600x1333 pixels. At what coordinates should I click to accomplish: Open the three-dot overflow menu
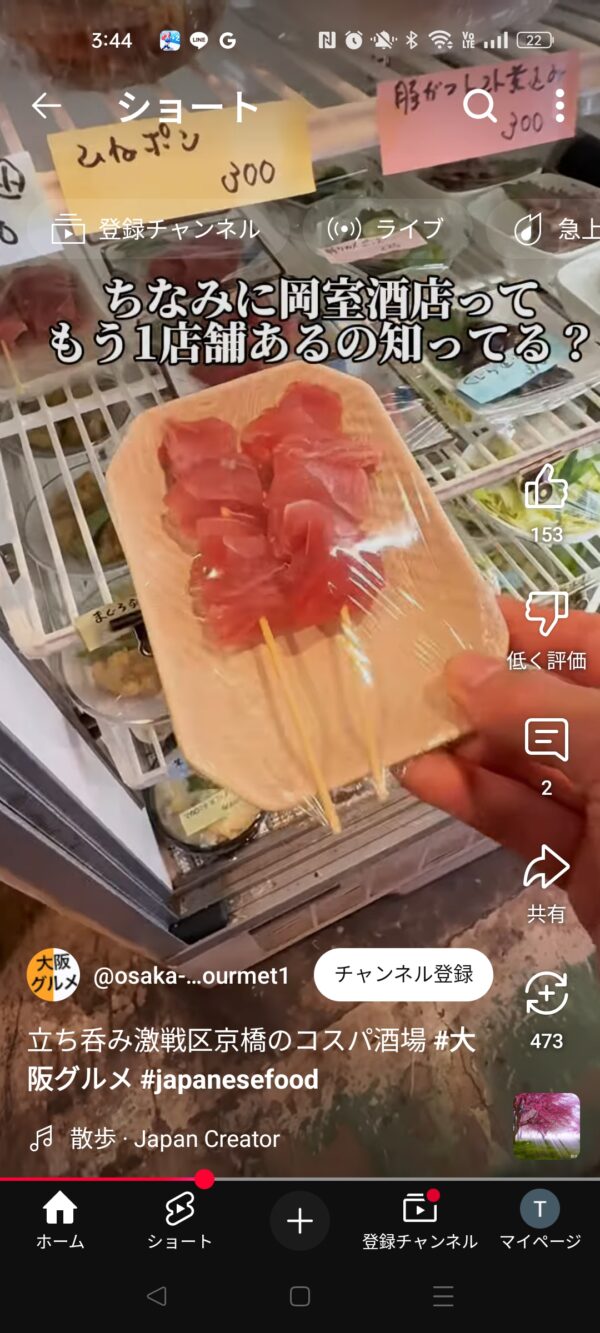[559, 106]
